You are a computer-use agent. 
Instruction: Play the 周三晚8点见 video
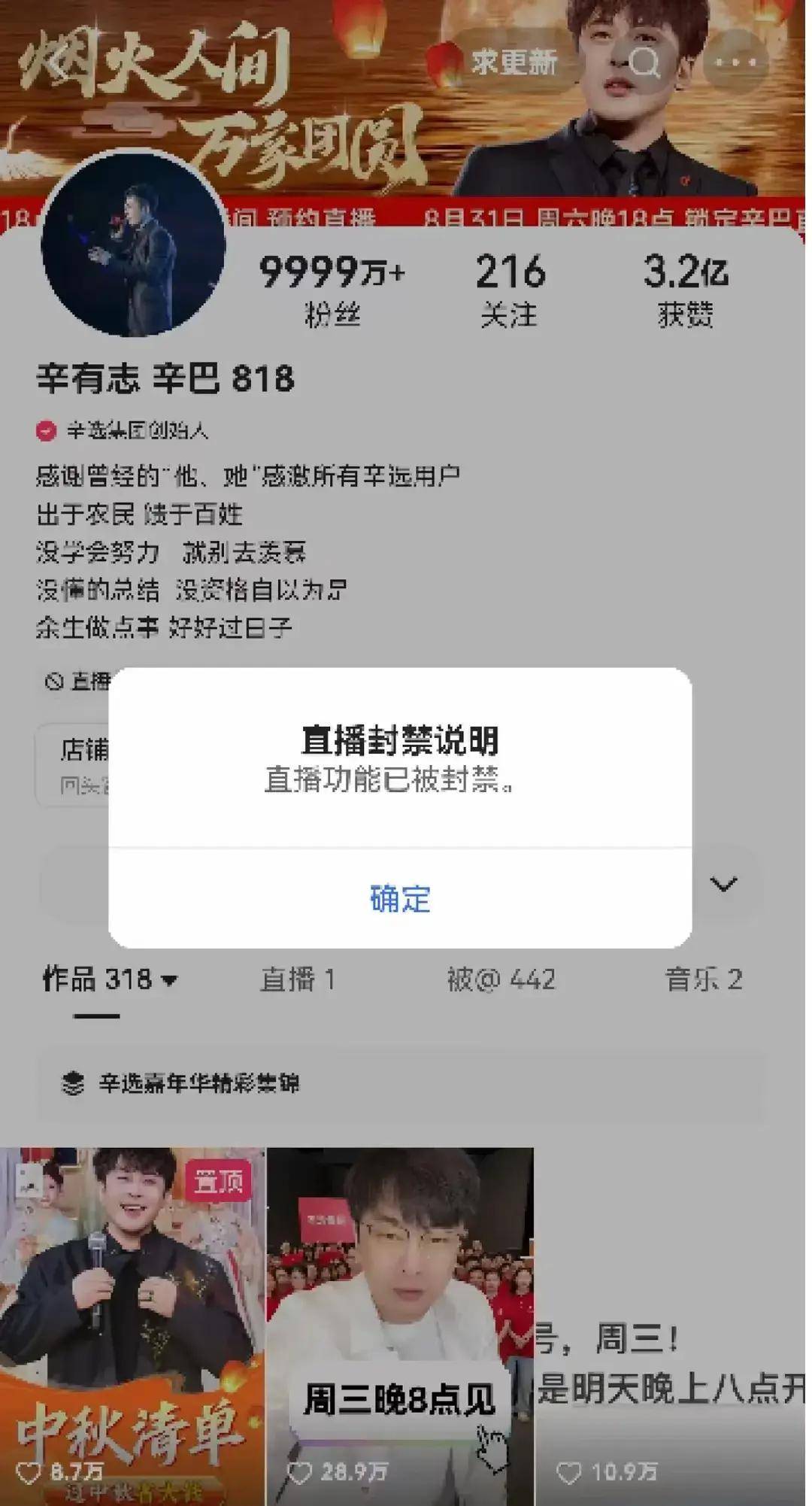[x=400, y=1326]
